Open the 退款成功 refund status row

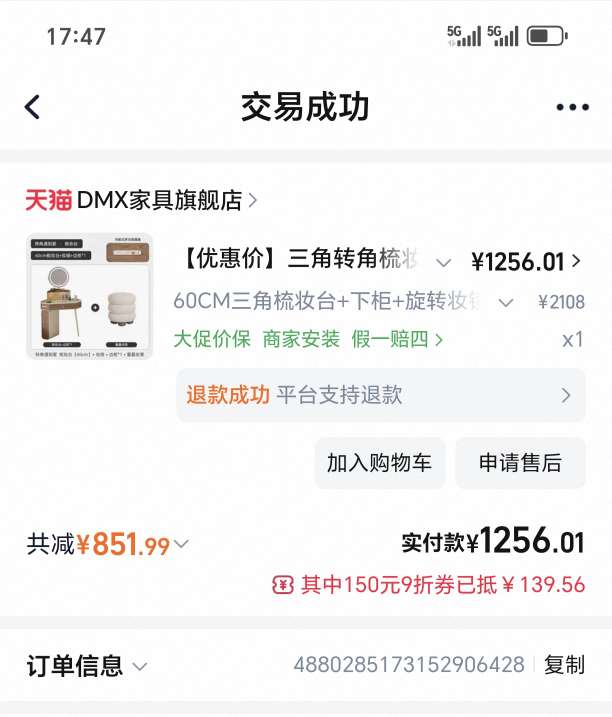click(x=379, y=395)
